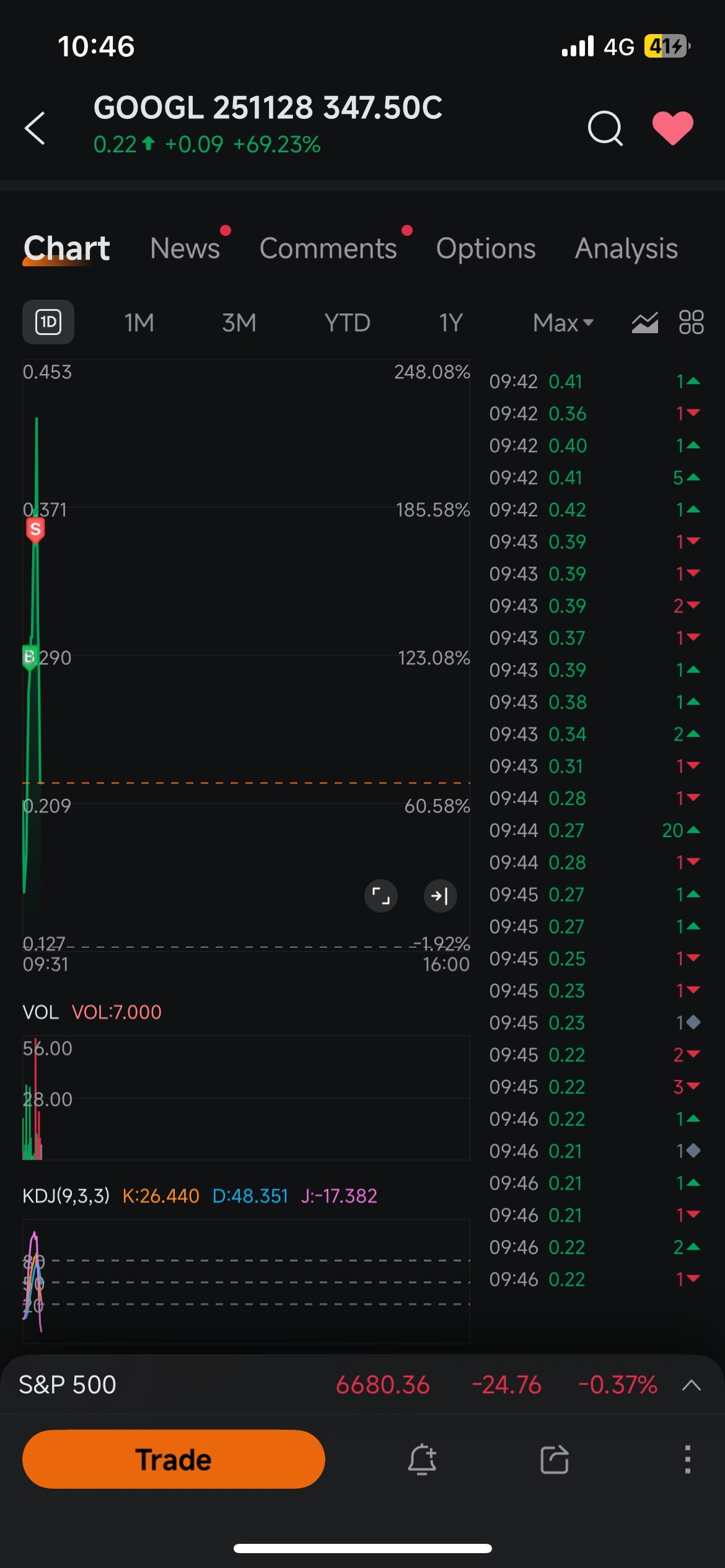The height and width of the screenshot is (1568, 725).
Task: Switch to the Options tab
Action: click(486, 248)
